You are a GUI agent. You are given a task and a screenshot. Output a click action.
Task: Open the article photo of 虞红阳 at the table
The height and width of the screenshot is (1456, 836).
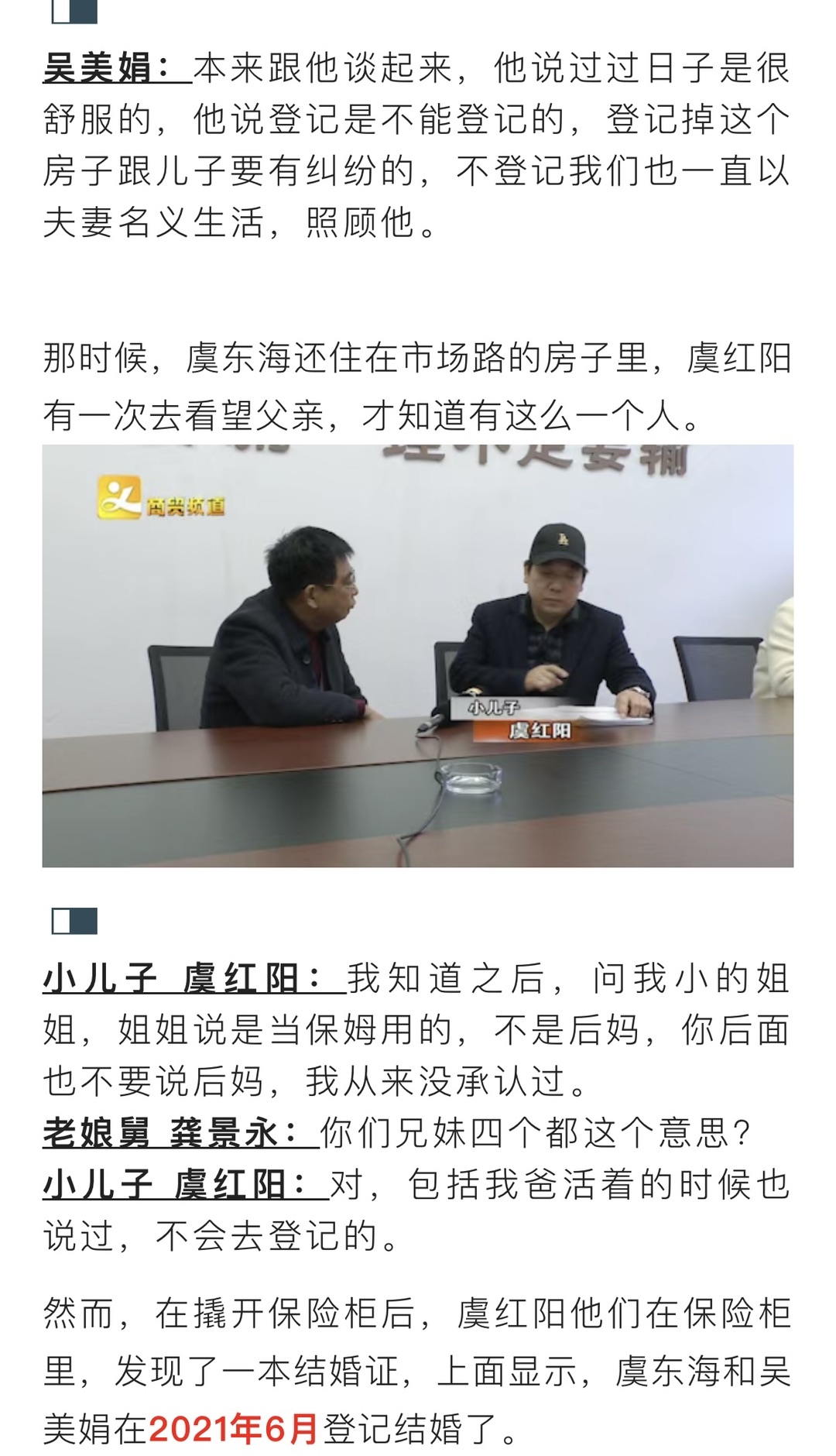click(418, 655)
